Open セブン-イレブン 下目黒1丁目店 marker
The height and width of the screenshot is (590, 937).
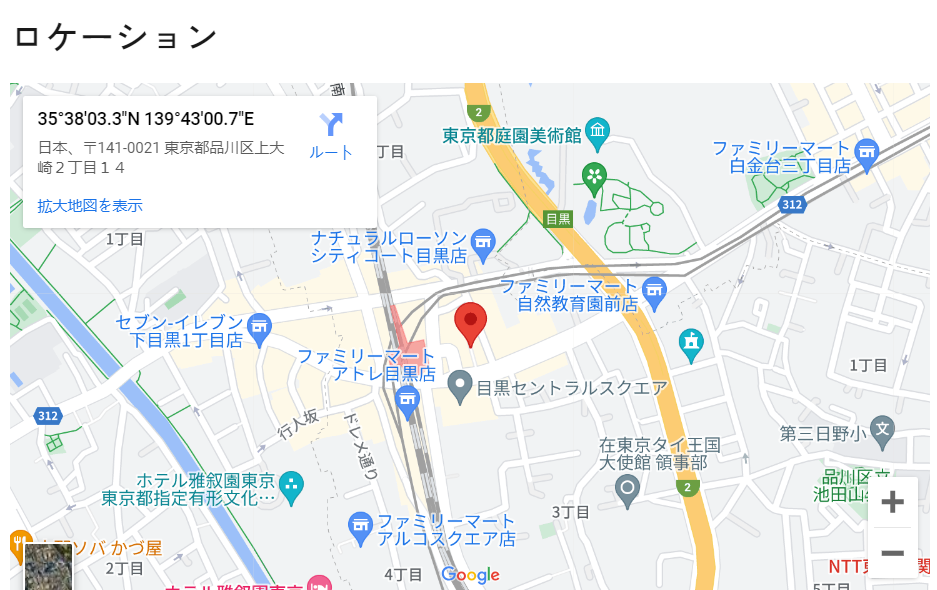pos(260,325)
